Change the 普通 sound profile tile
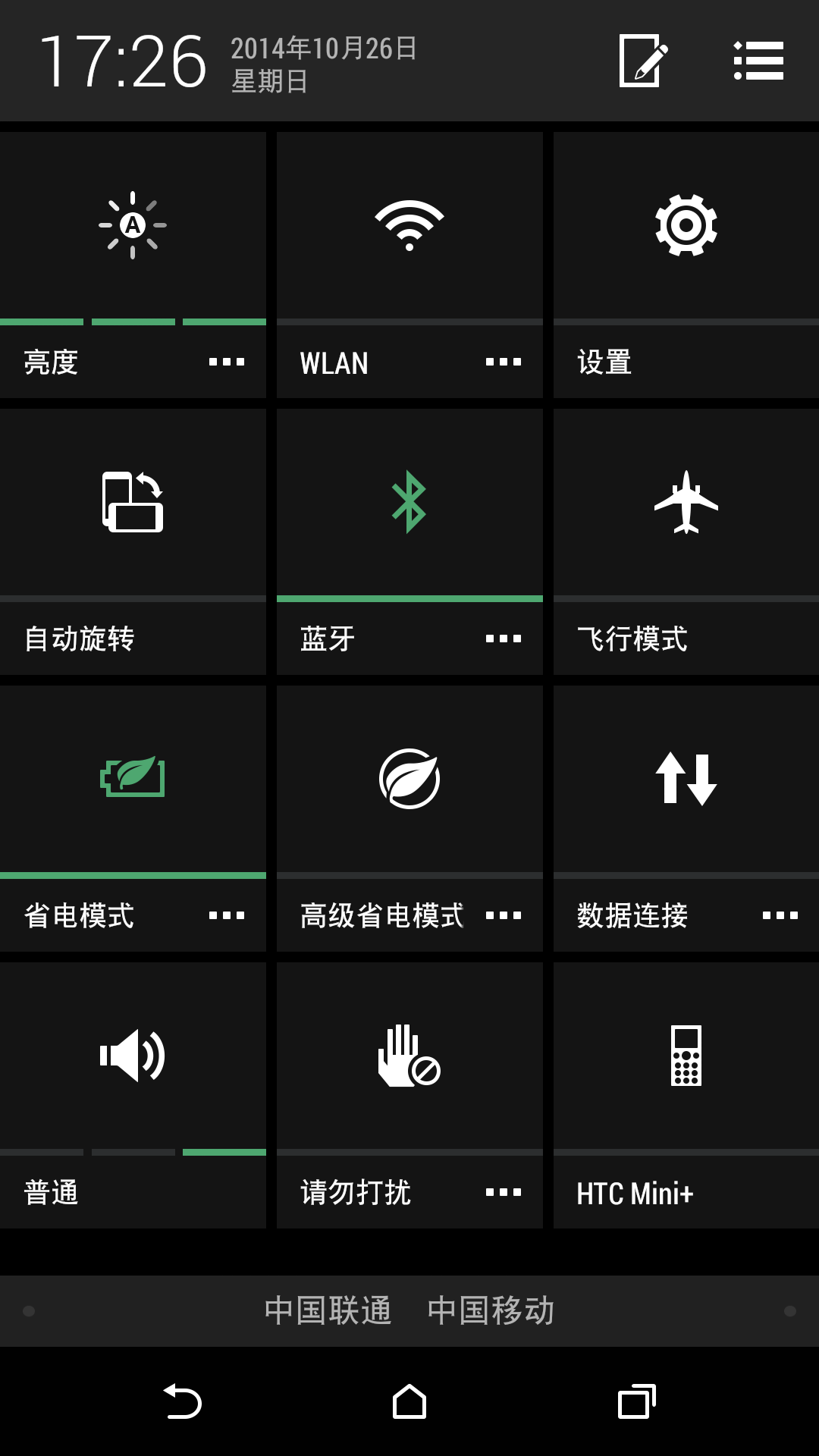 pyautogui.click(x=133, y=1056)
